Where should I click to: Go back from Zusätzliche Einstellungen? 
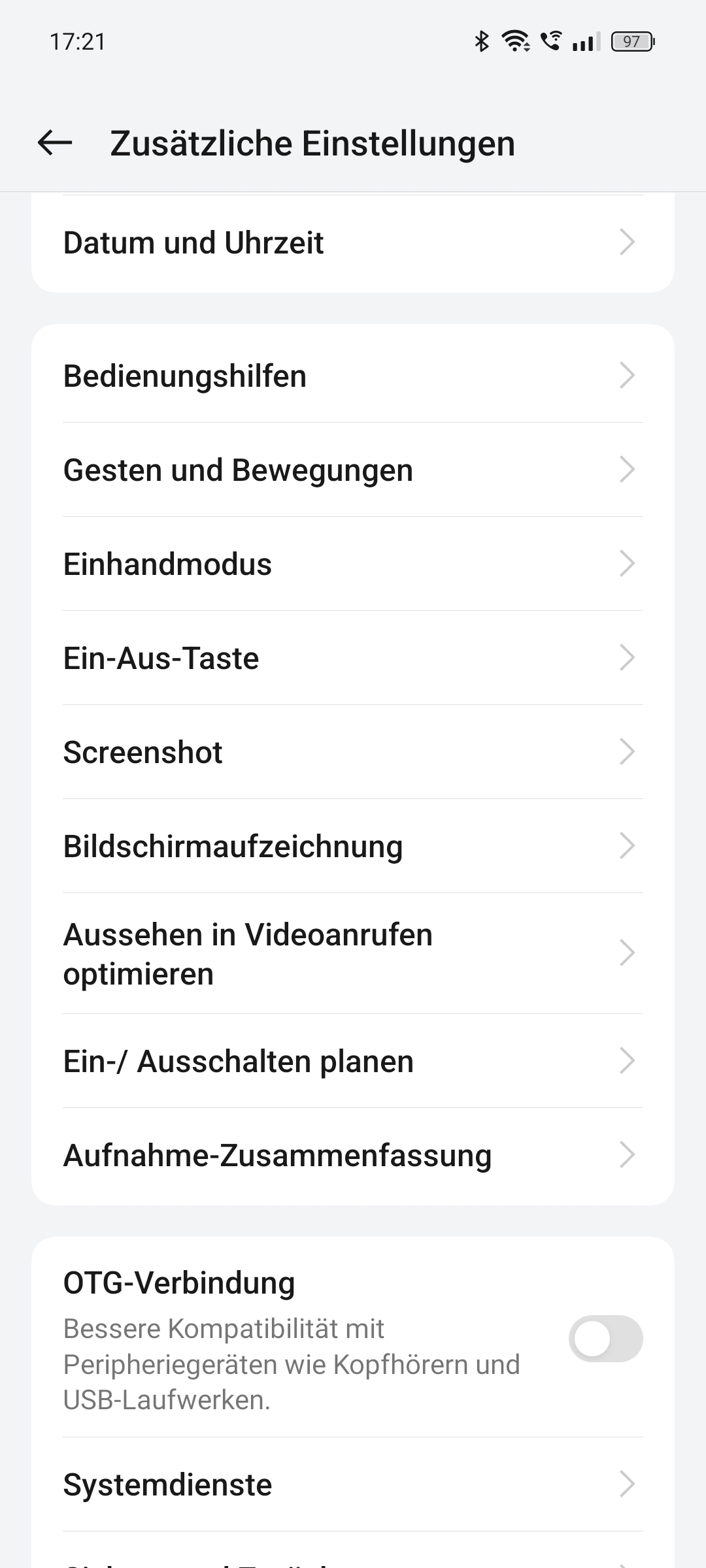(x=55, y=143)
